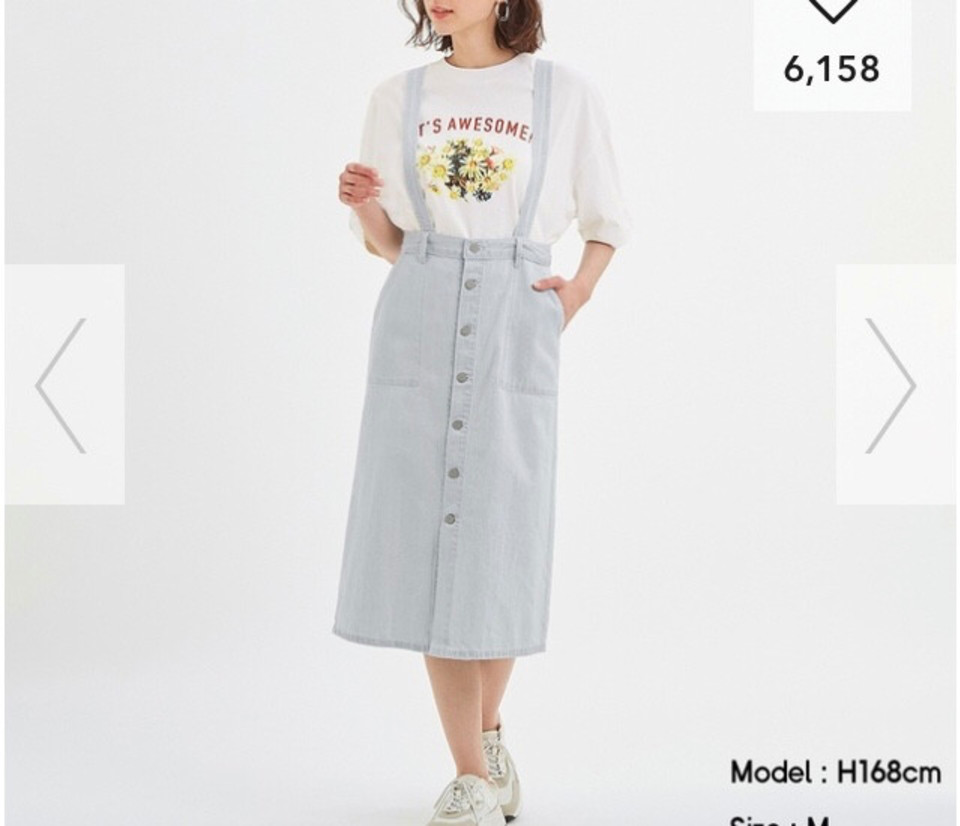
Task: Show the previous product photo
Action: (x=63, y=385)
